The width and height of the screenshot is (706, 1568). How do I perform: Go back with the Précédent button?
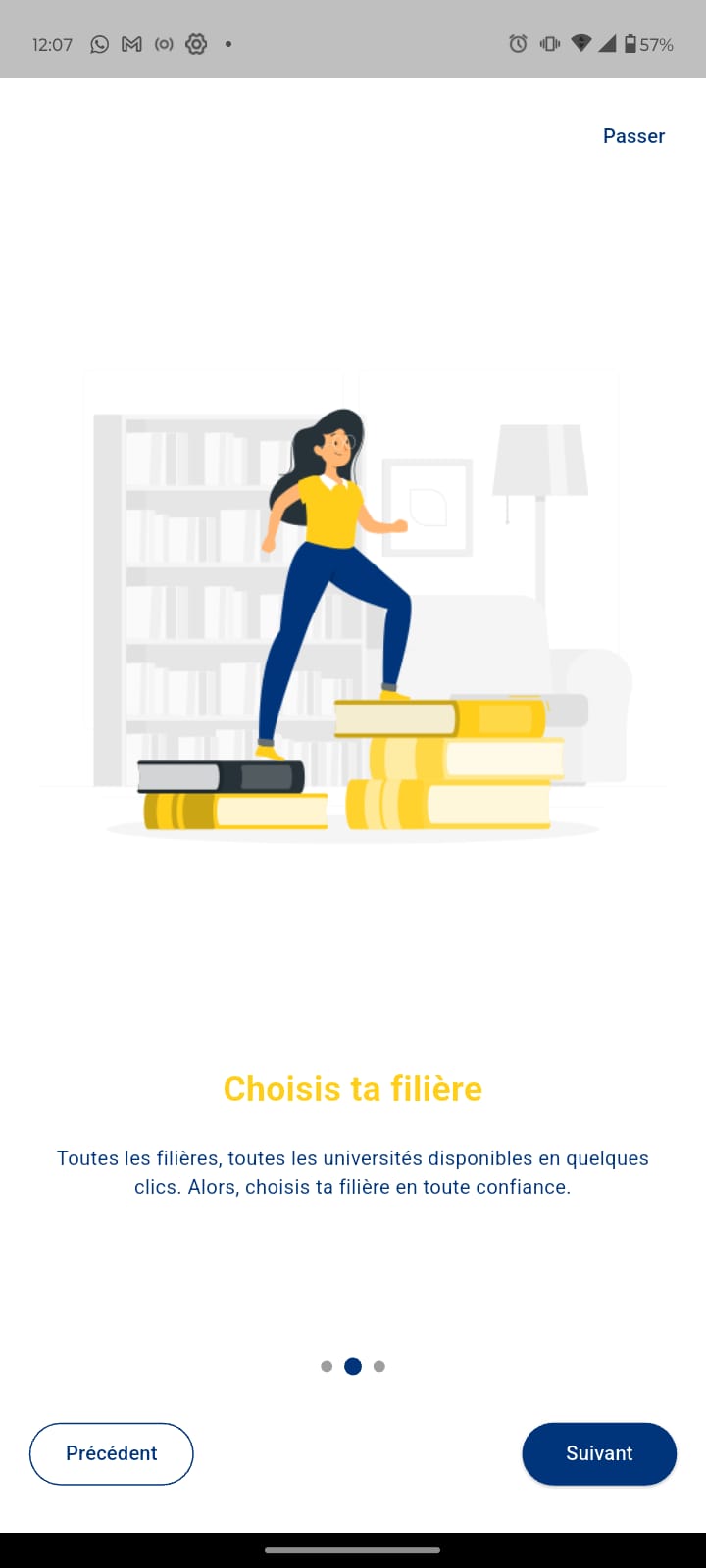point(112,1453)
